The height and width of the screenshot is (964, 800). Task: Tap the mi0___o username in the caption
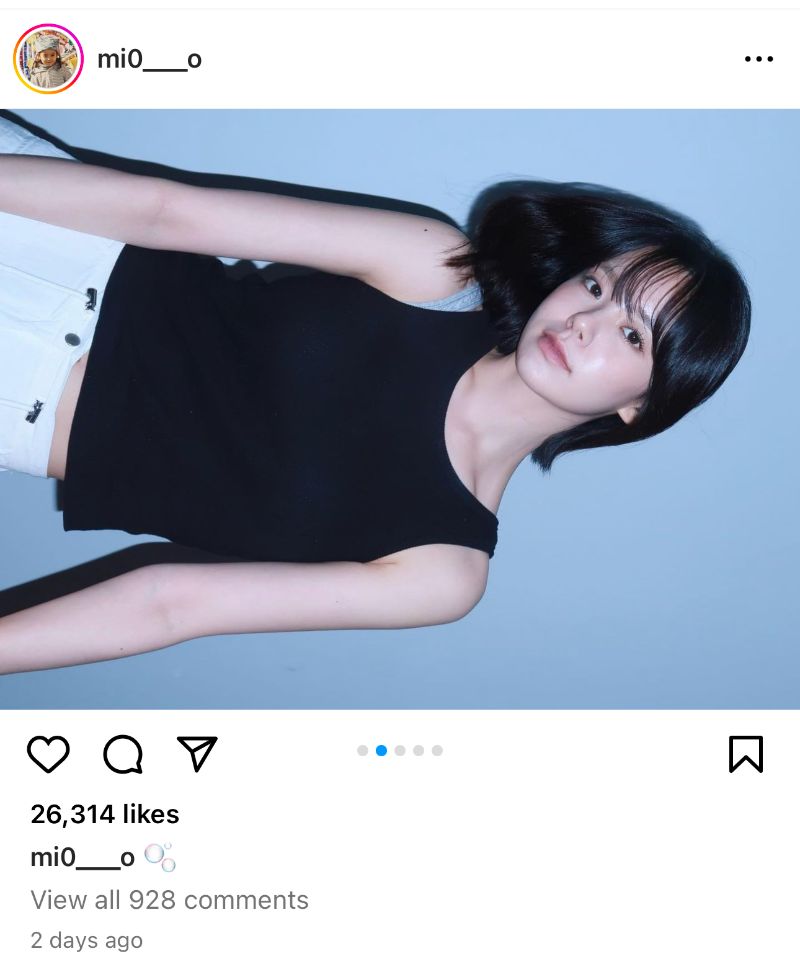tap(83, 857)
